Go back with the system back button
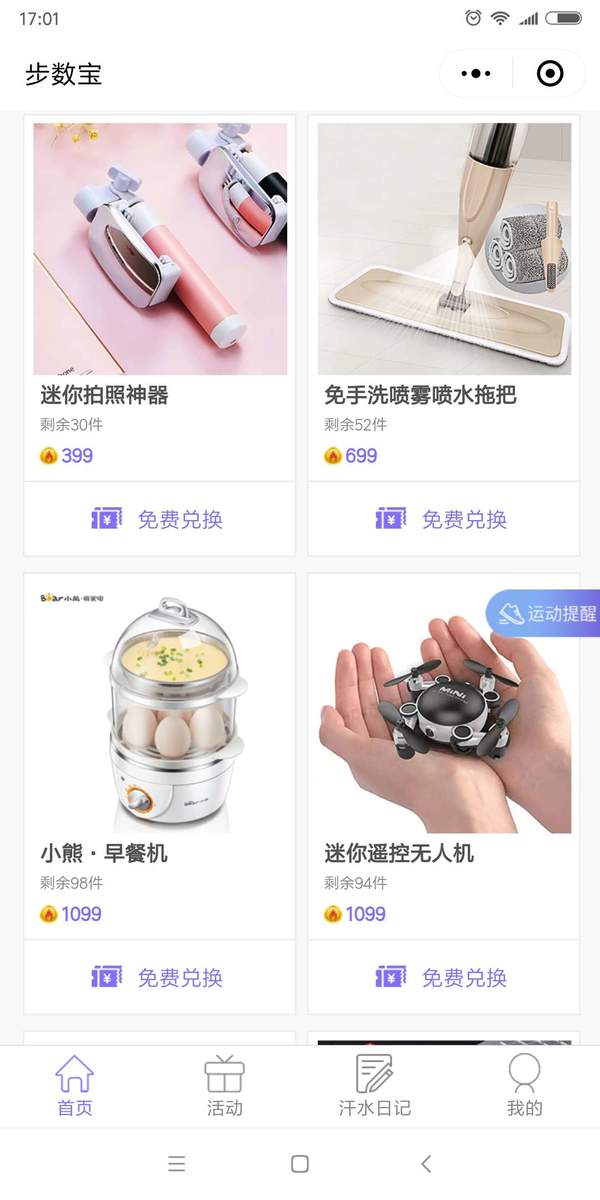The width and height of the screenshot is (600, 1200). click(426, 1163)
